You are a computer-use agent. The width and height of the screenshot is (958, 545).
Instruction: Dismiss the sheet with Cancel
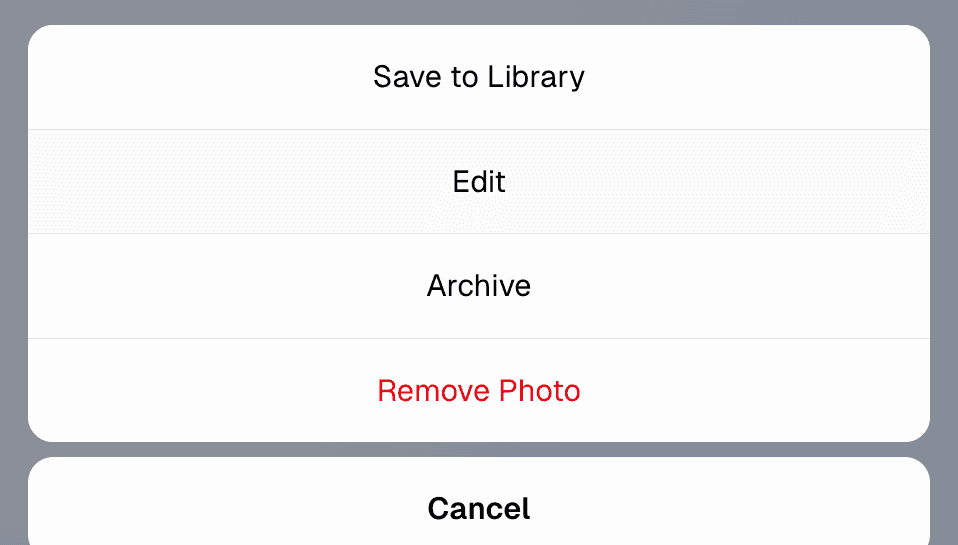click(x=479, y=508)
